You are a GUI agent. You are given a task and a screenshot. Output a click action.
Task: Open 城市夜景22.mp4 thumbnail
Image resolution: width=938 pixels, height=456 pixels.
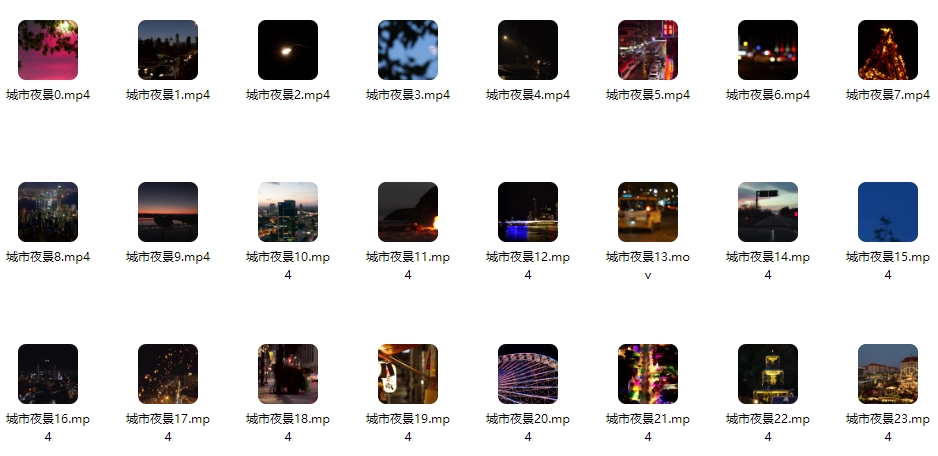(768, 374)
